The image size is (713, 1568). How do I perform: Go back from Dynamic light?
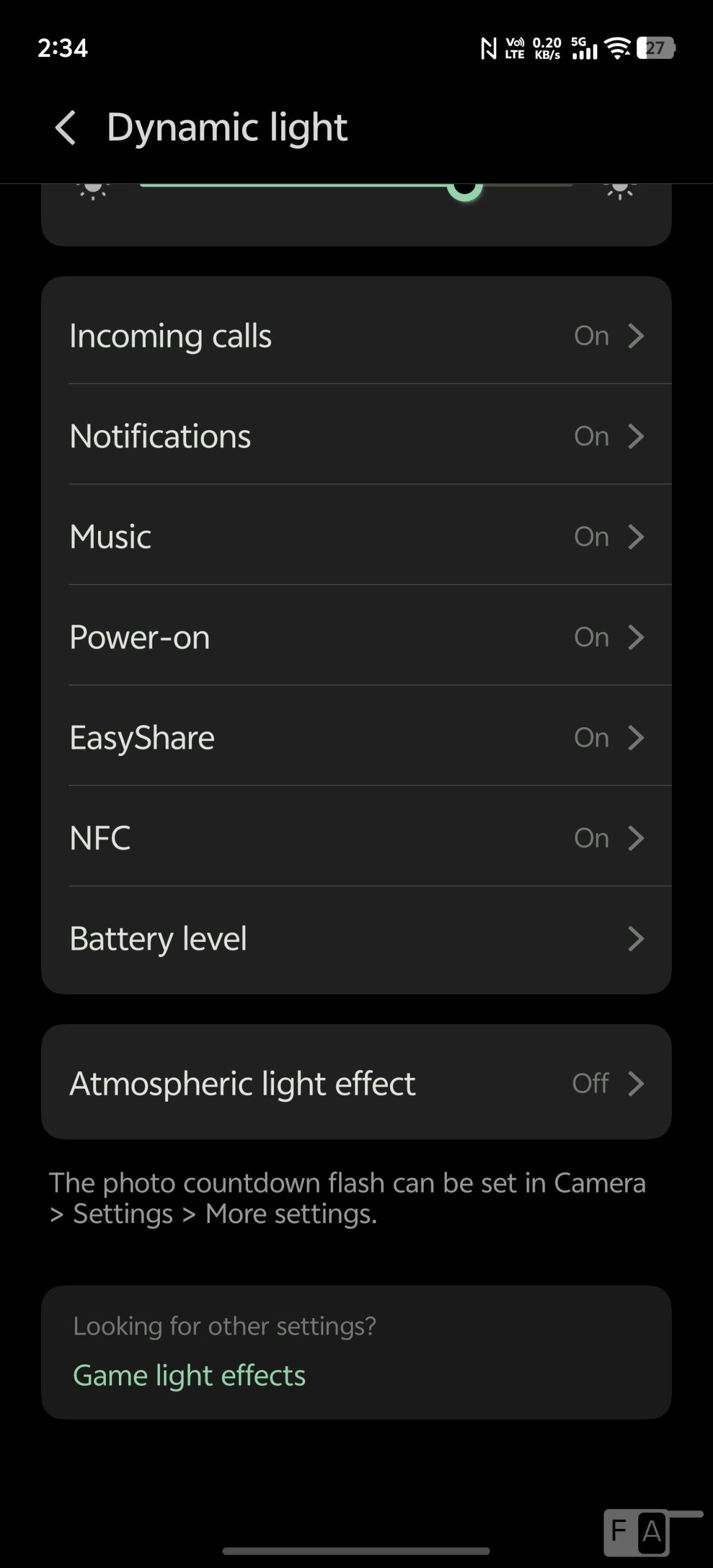[66, 128]
